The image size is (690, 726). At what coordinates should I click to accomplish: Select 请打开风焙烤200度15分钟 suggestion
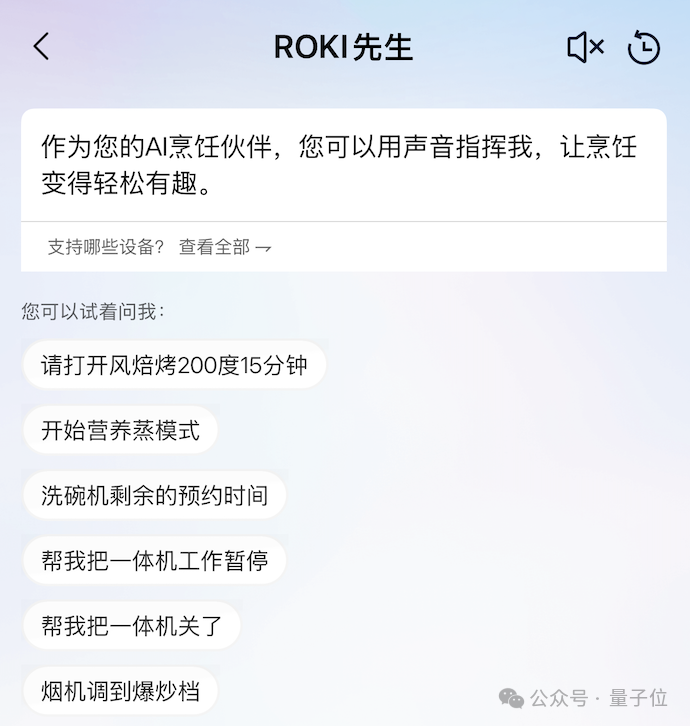[x=174, y=365]
